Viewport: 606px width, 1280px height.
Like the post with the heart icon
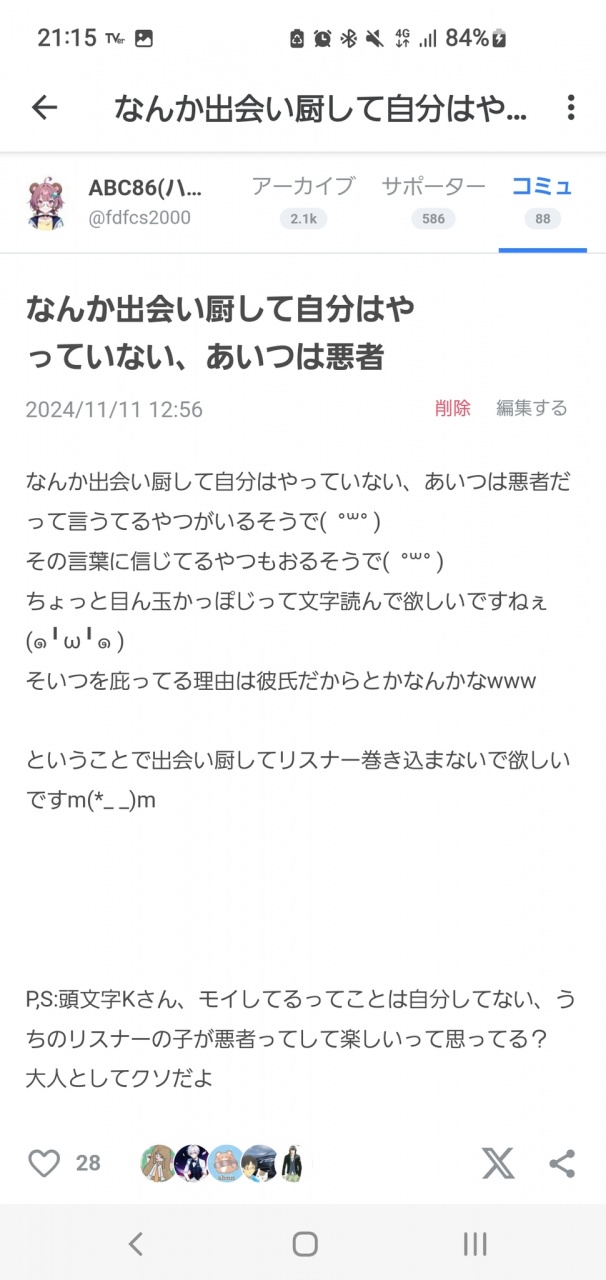[x=44, y=1163]
